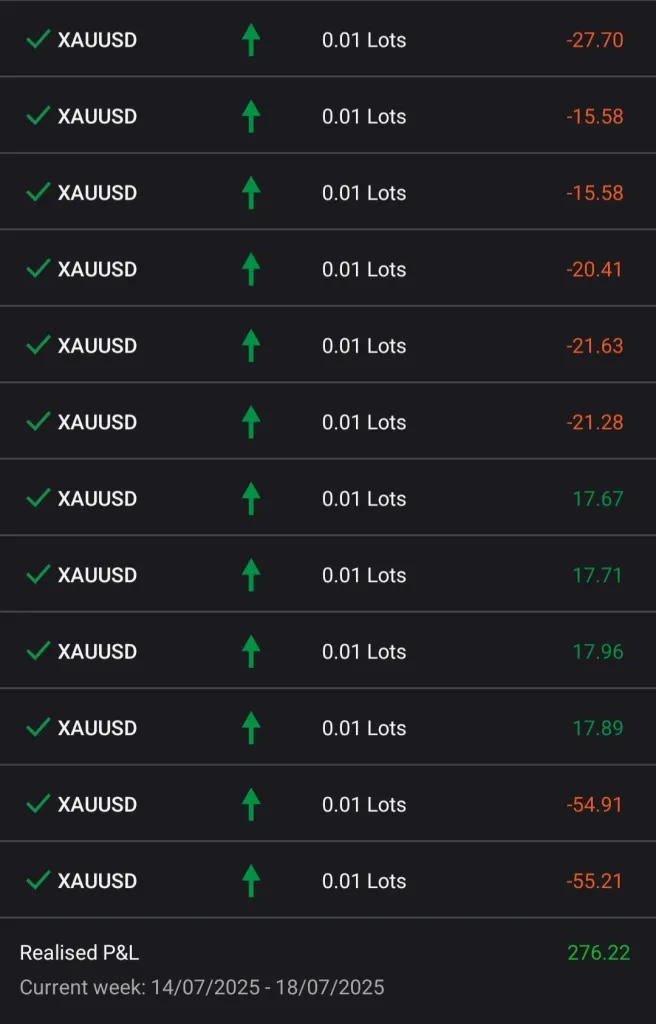Open details of the -21.28 XAUUSD trade
Viewport: 656px width, 1024px height.
tap(328, 422)
